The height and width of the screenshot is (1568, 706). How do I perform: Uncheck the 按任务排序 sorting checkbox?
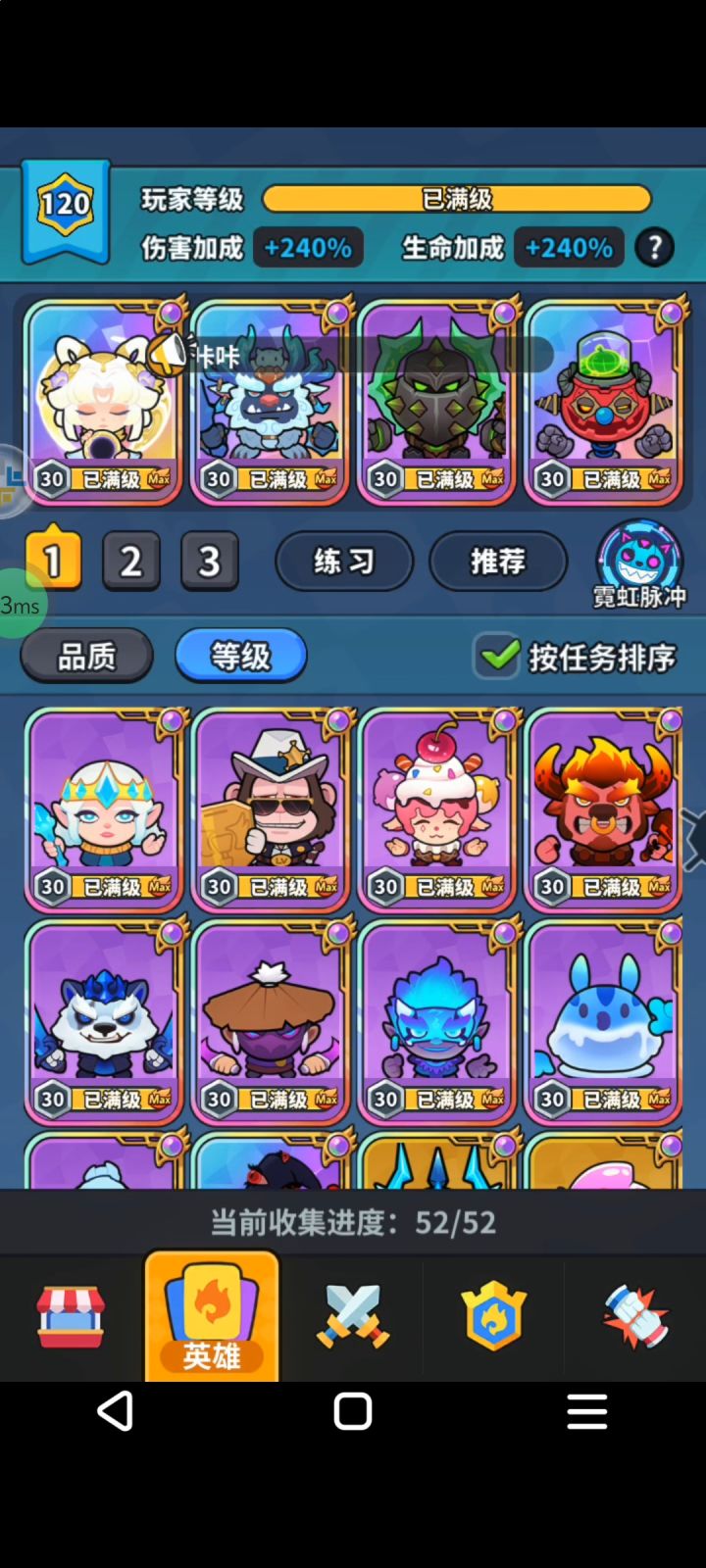click(x=496, y=658)
